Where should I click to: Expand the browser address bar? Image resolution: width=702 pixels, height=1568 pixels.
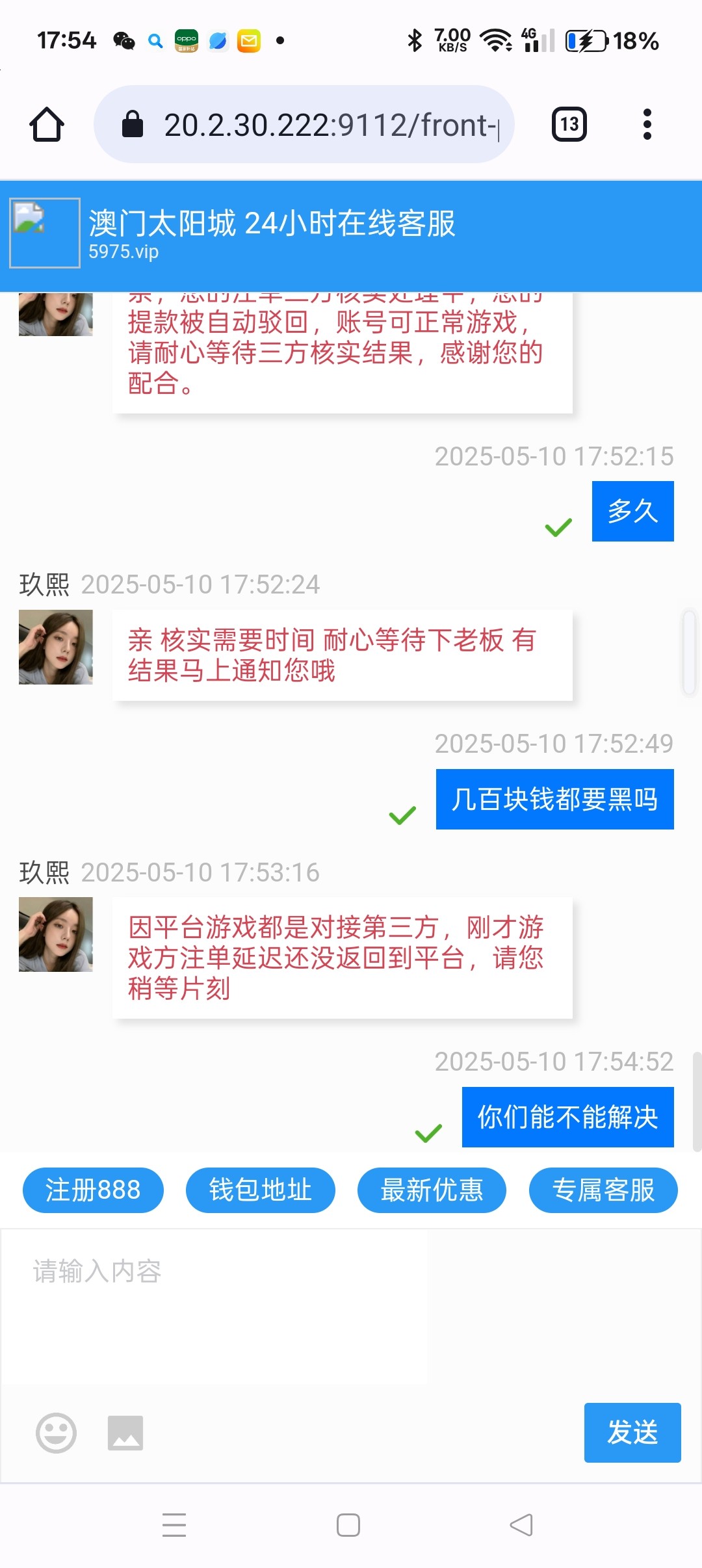325,124
